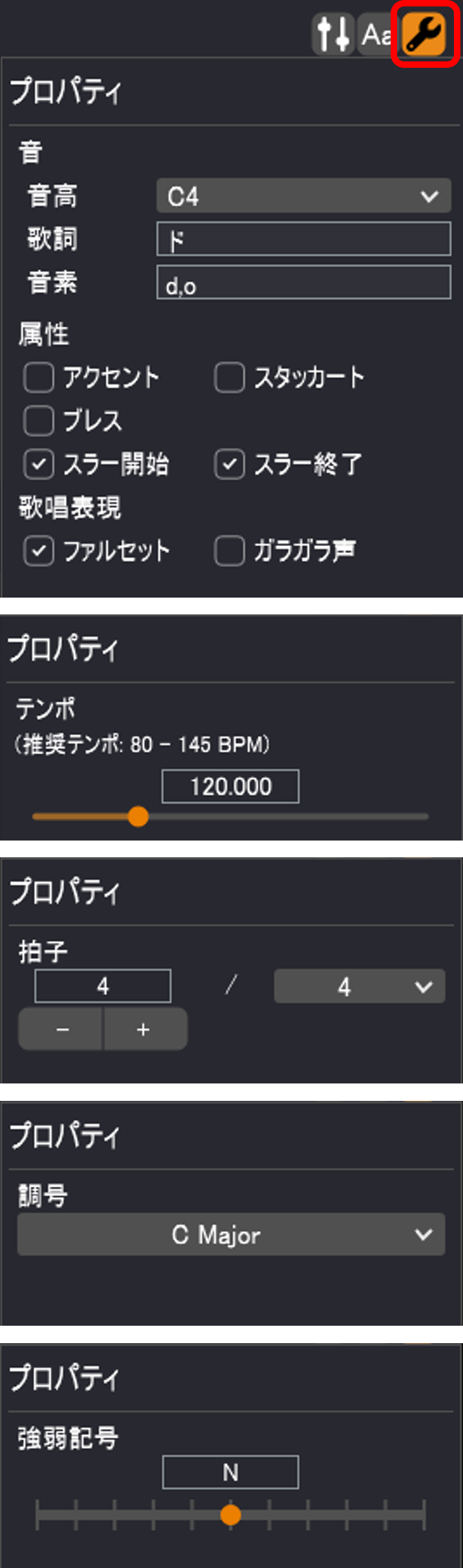This screenshot has height=1568, width=463.
Task: Open the 拍子 denominator dropdown
Action: (x=359, y=987)
